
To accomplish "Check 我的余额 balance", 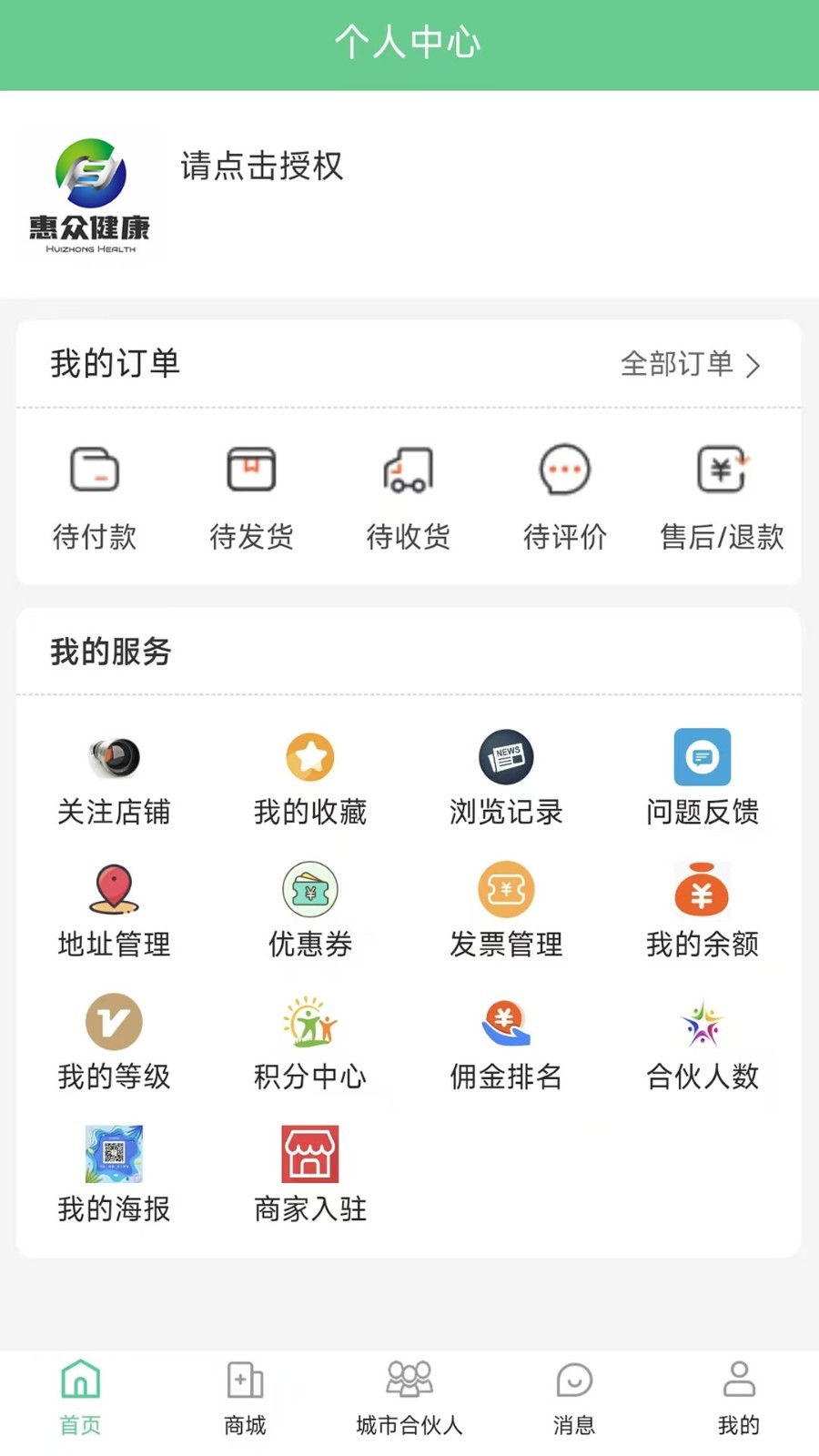I will 702,910.
